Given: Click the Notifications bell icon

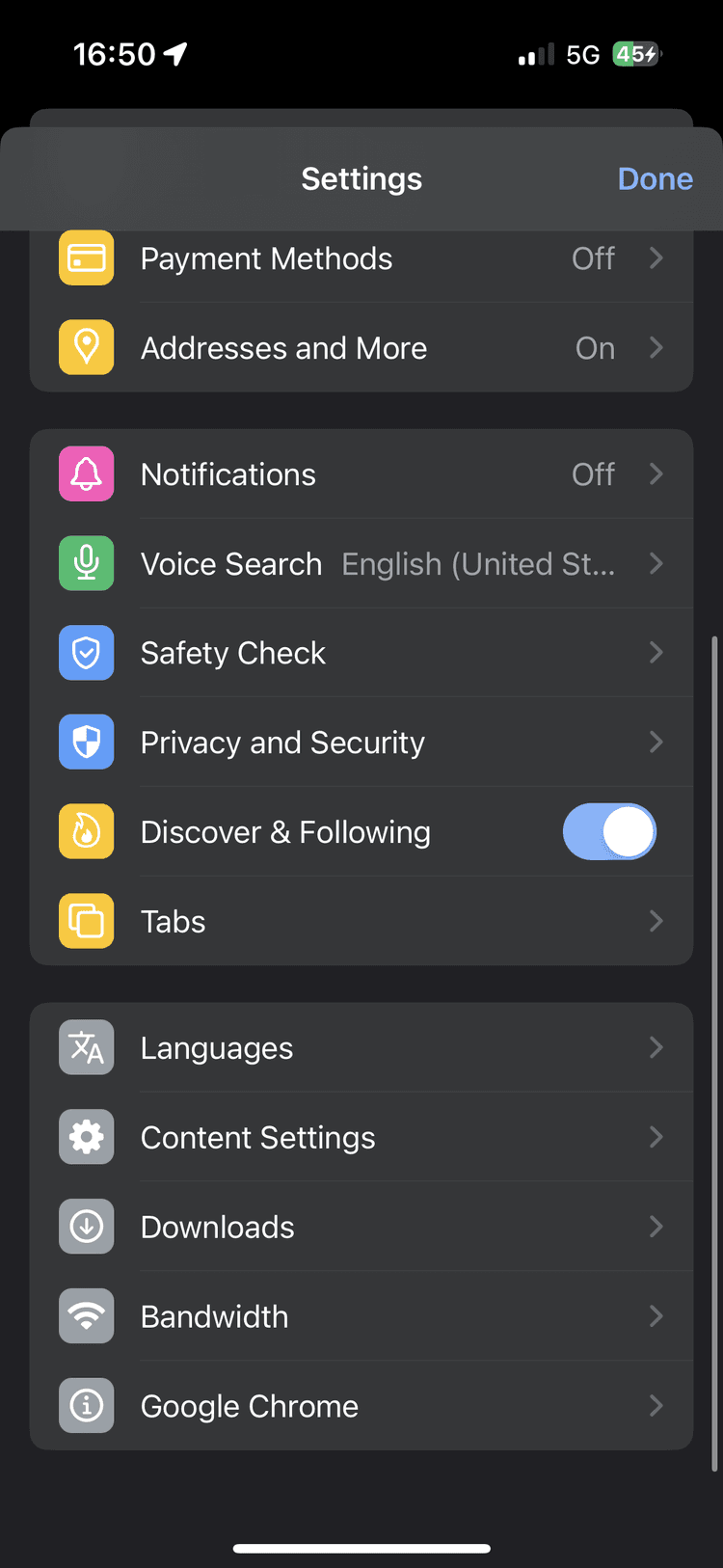Looking at the screenshot, I should pyautogui.click(x=86, y=473).
